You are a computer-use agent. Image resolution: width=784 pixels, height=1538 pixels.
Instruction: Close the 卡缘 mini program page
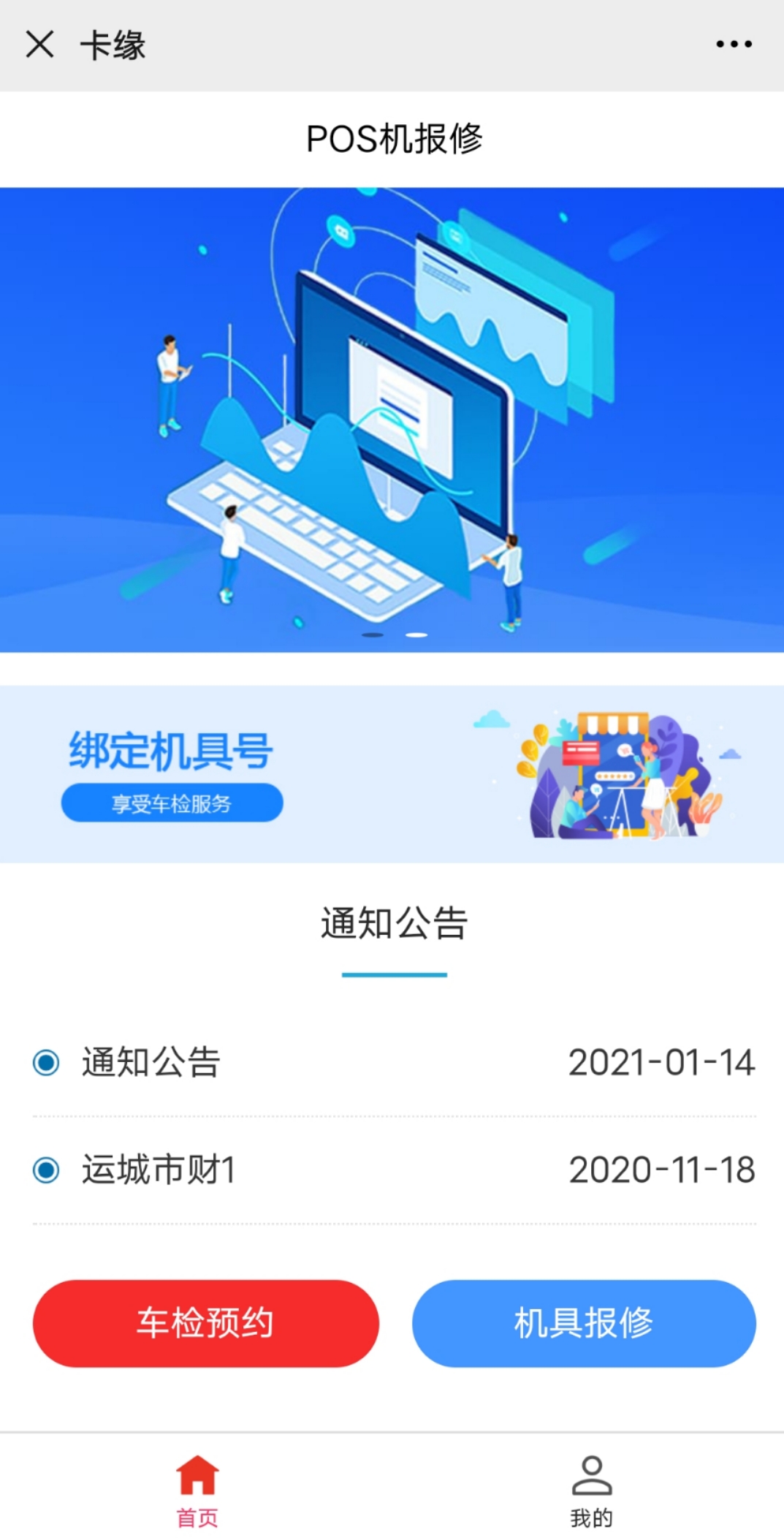(39, 45)
